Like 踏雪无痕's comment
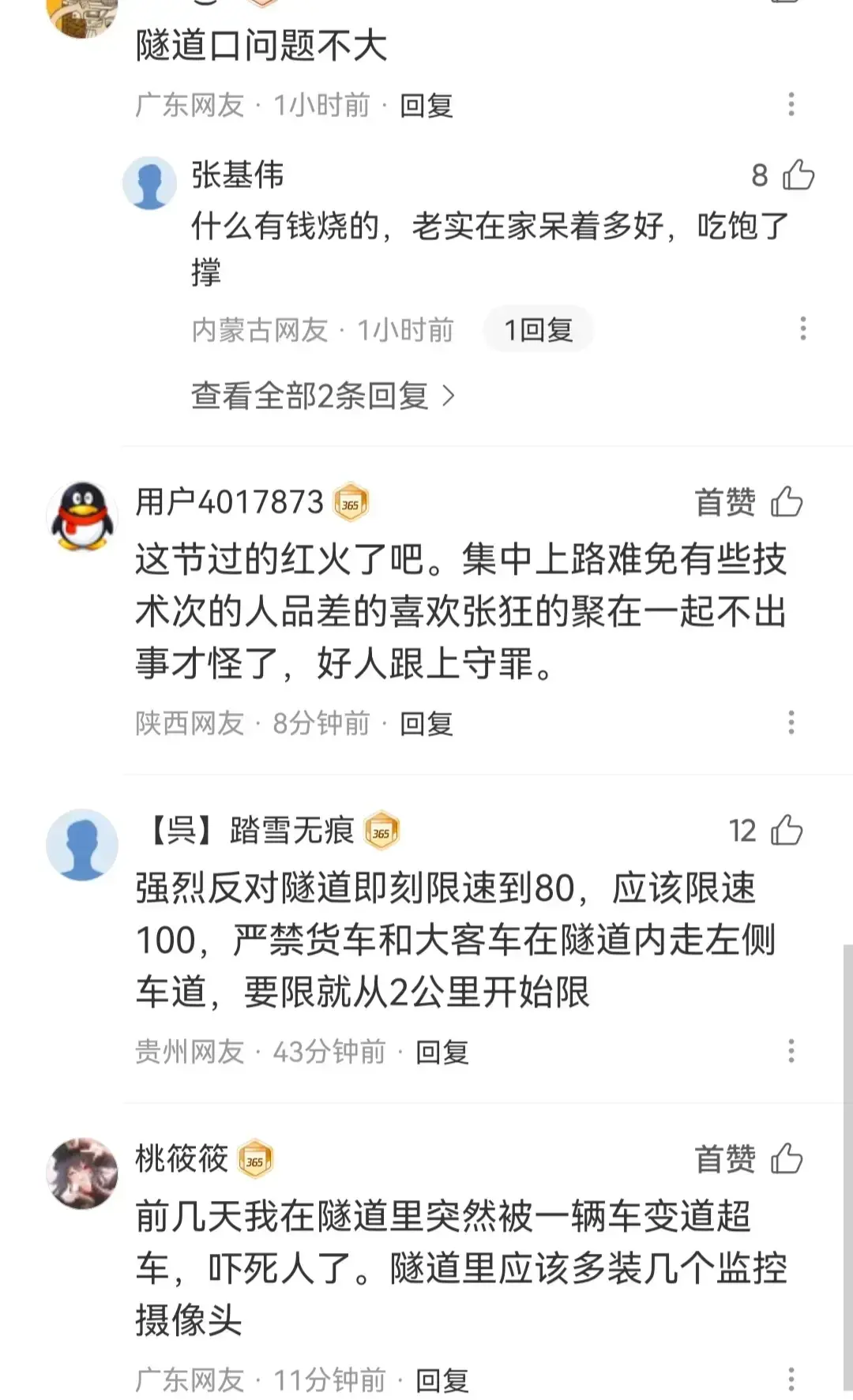853x1400 pixels. 787,831
